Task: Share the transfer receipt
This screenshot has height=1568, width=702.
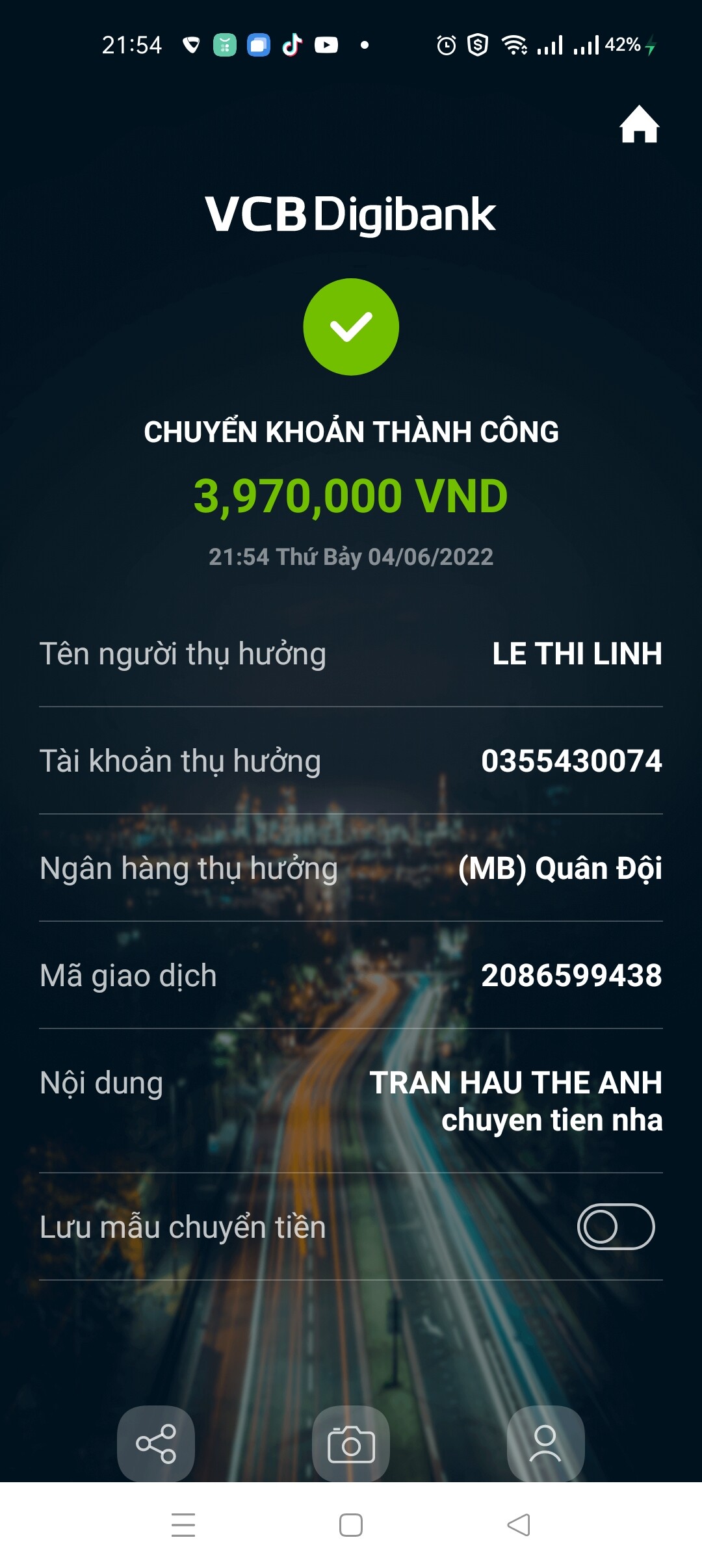Action: [x=156, y=1444]
